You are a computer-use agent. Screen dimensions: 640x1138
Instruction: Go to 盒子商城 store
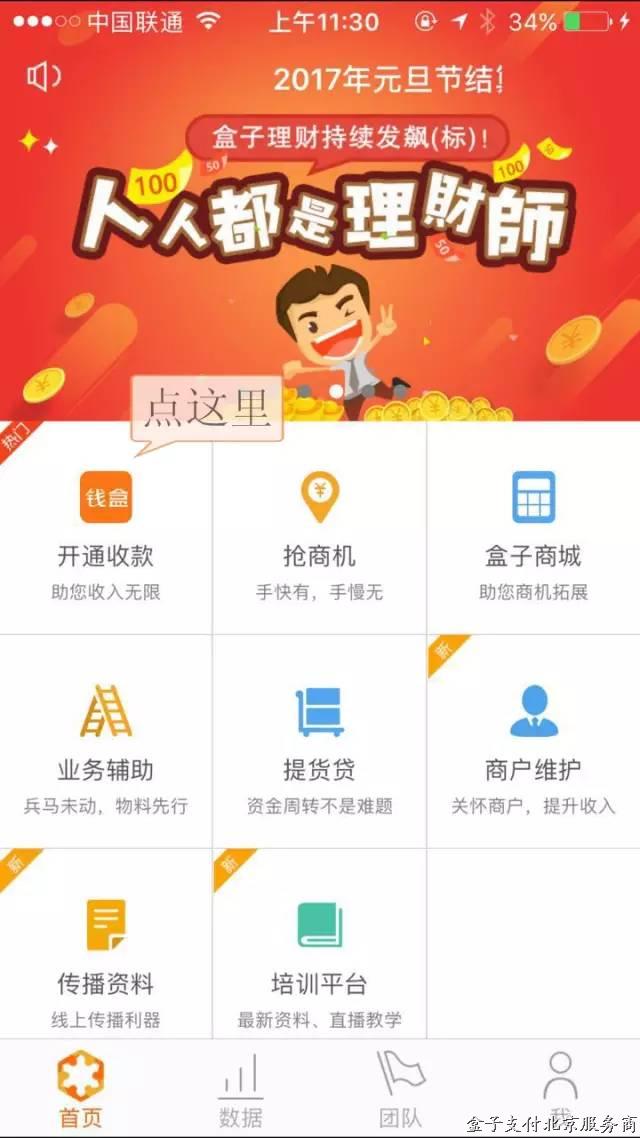coord(533,530)
